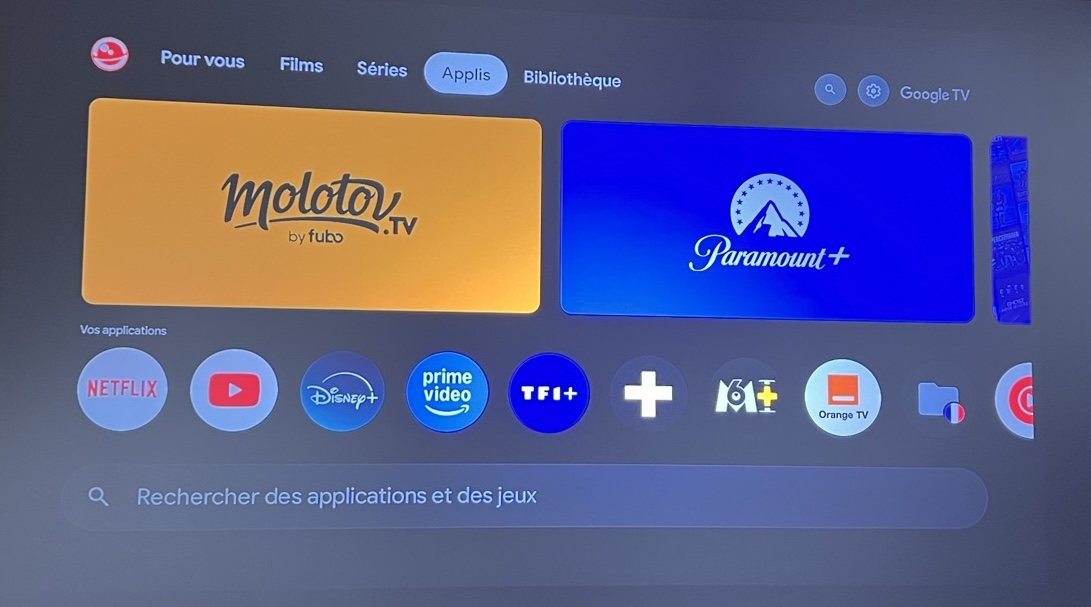Open the Bibliothèque tab
Screen dimensions: 1091x607
[x=572, y=80]
